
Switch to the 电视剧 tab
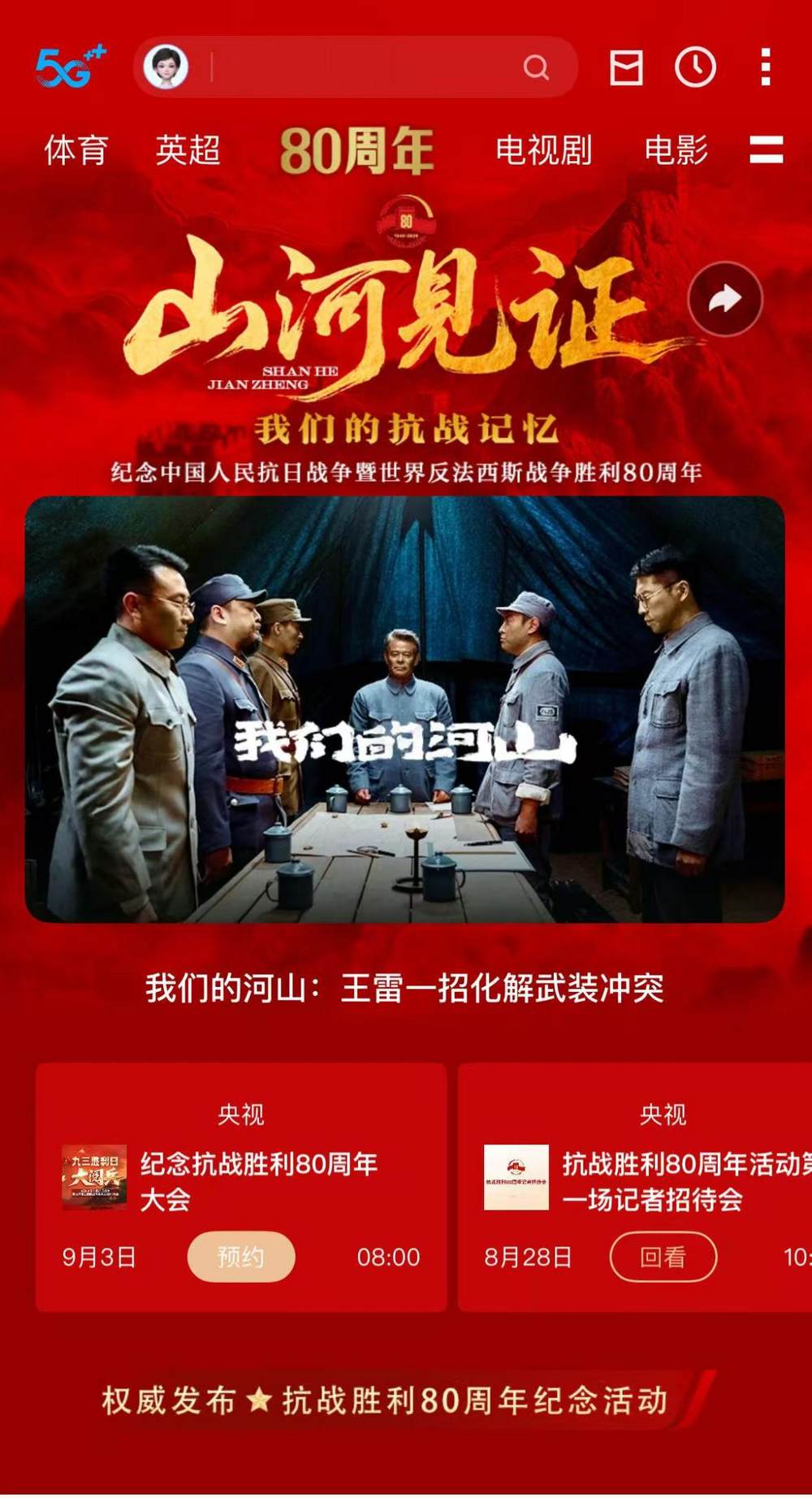(543, 150)
